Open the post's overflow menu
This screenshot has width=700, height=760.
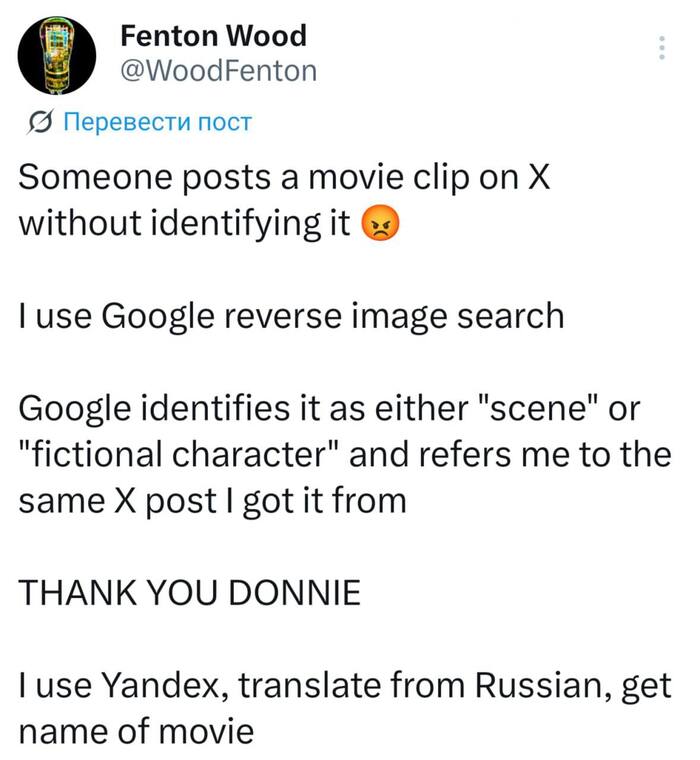[661, 47]
